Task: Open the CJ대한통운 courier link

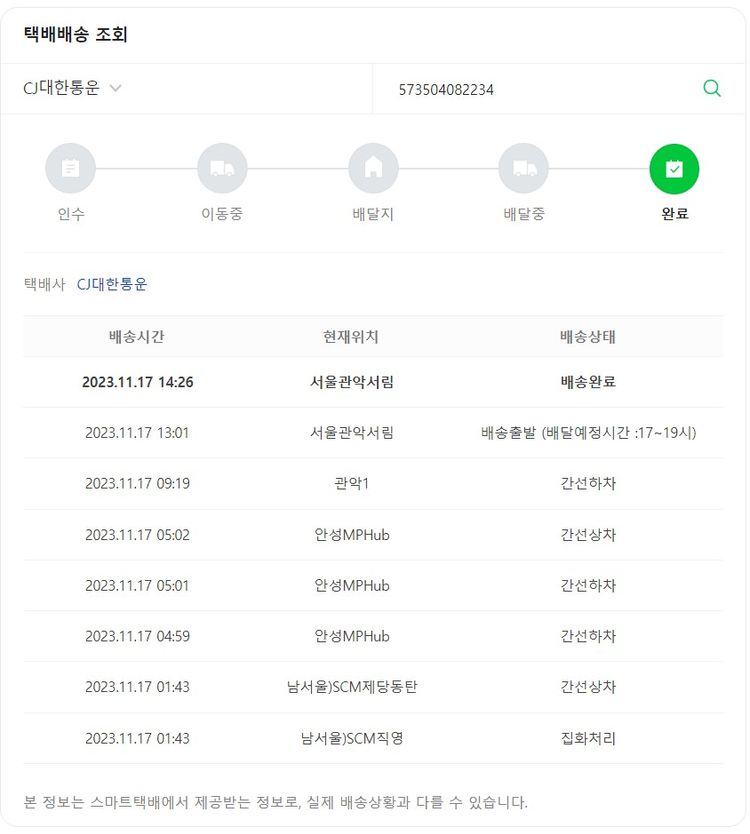Action: 112,284
